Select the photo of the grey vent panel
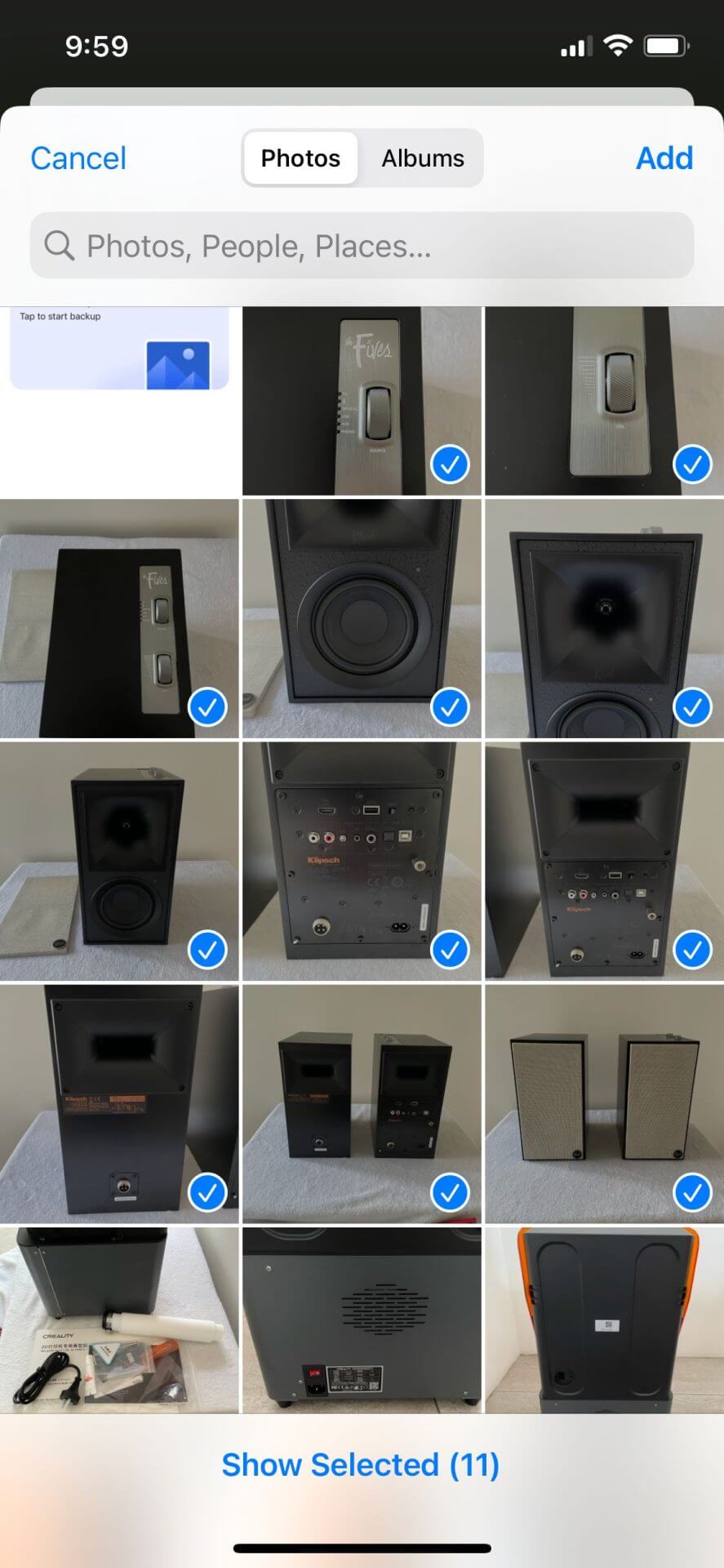This screenshot has width=724, height=1568. (361, 1319)
